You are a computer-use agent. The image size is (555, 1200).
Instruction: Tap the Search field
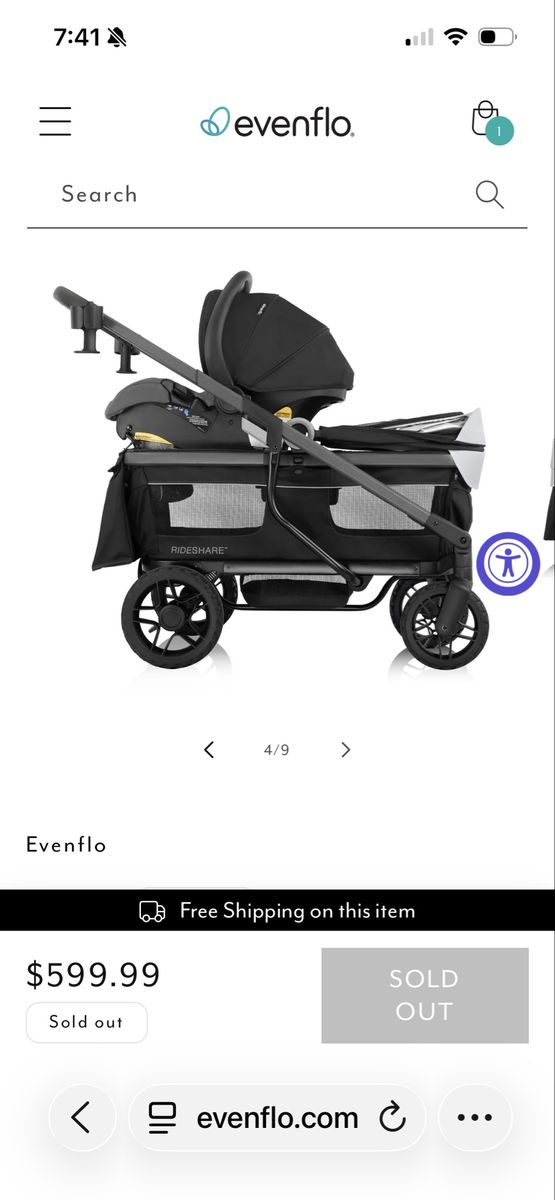250,194
